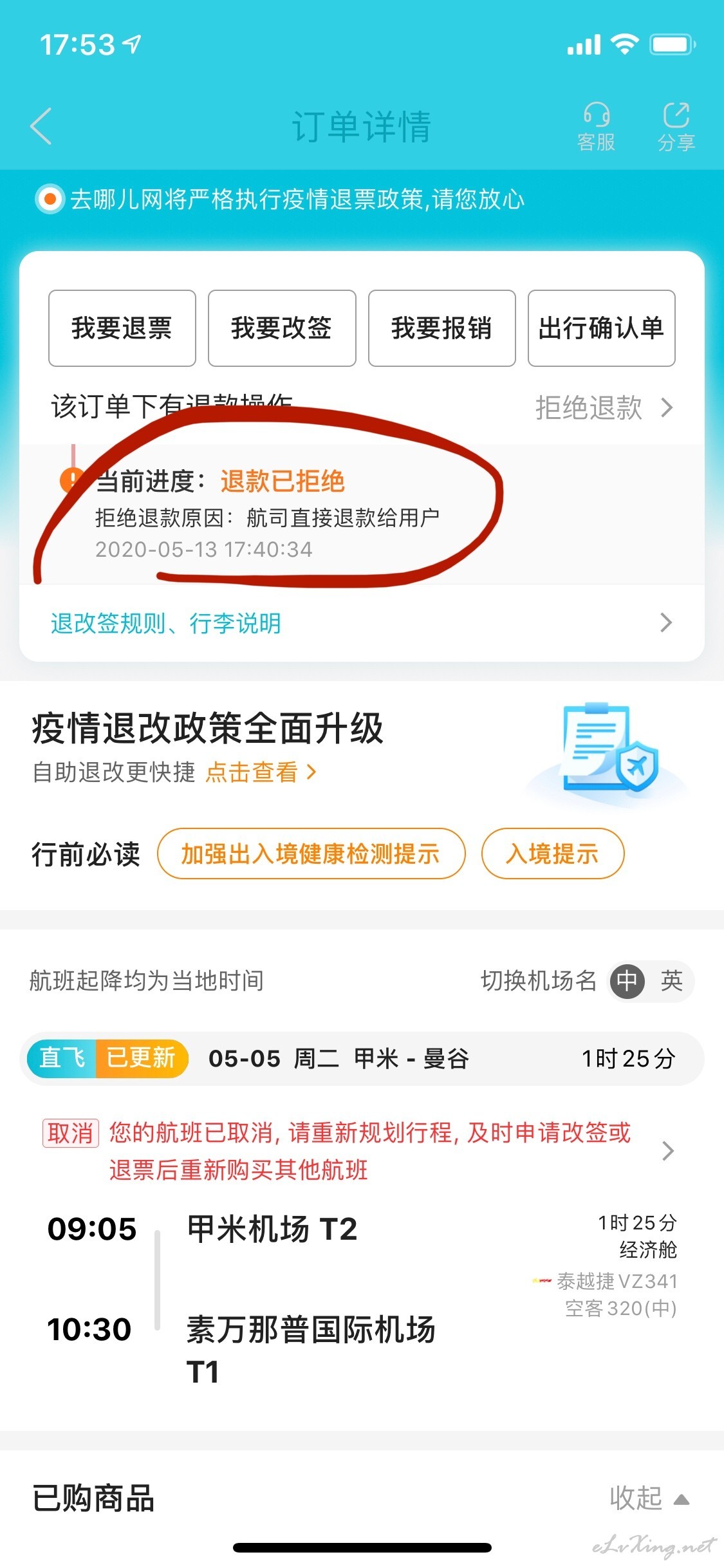Select 我要改签 to change the ticket
Viewport: 724px width, 1568px height.
(282, 328)
